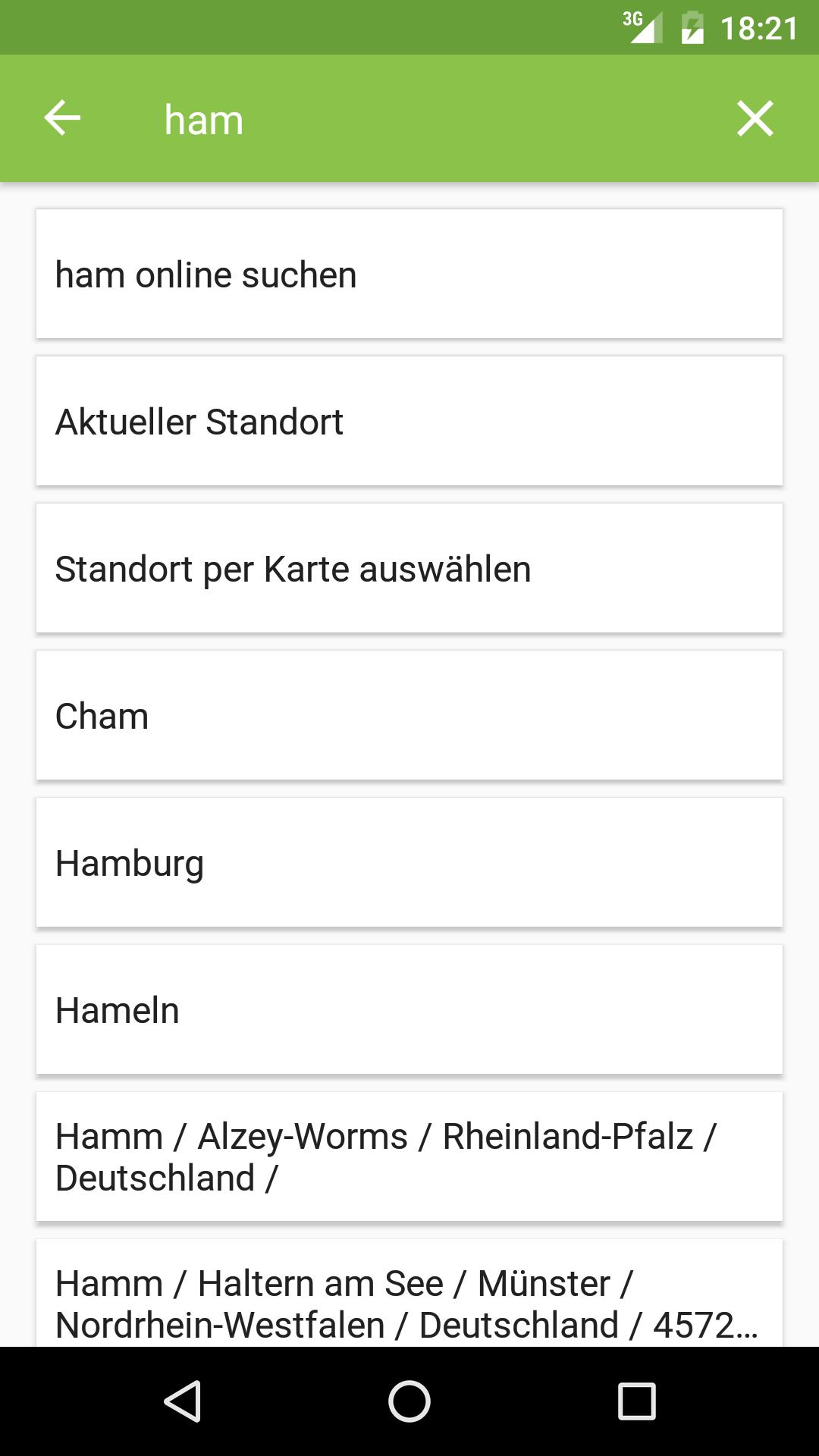
Task: Select Hameln from the list
Action: coord(409,1010)
